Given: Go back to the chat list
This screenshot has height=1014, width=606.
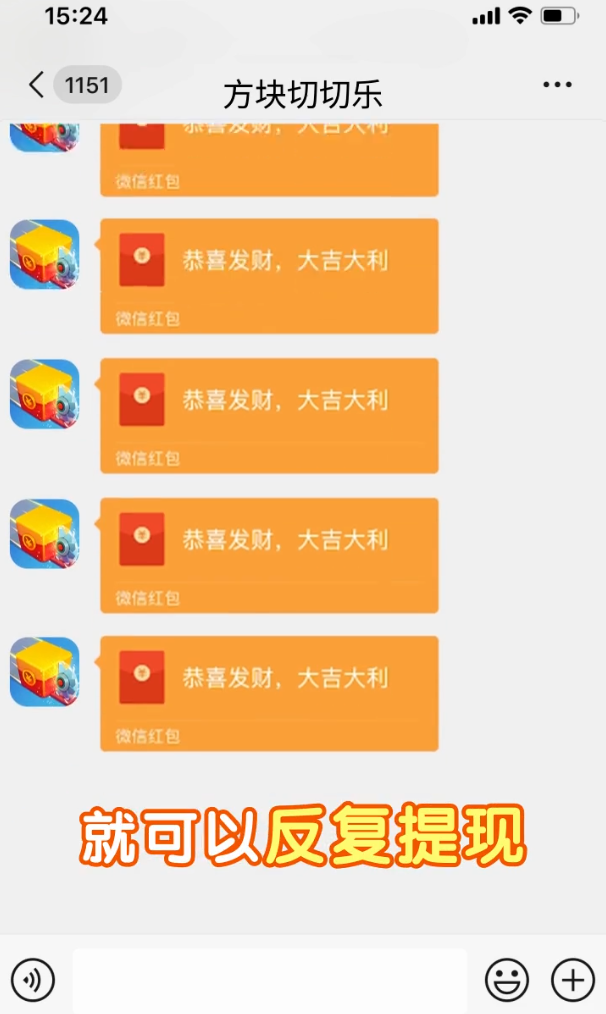Looking at the screenshot, I should point(38,86).
